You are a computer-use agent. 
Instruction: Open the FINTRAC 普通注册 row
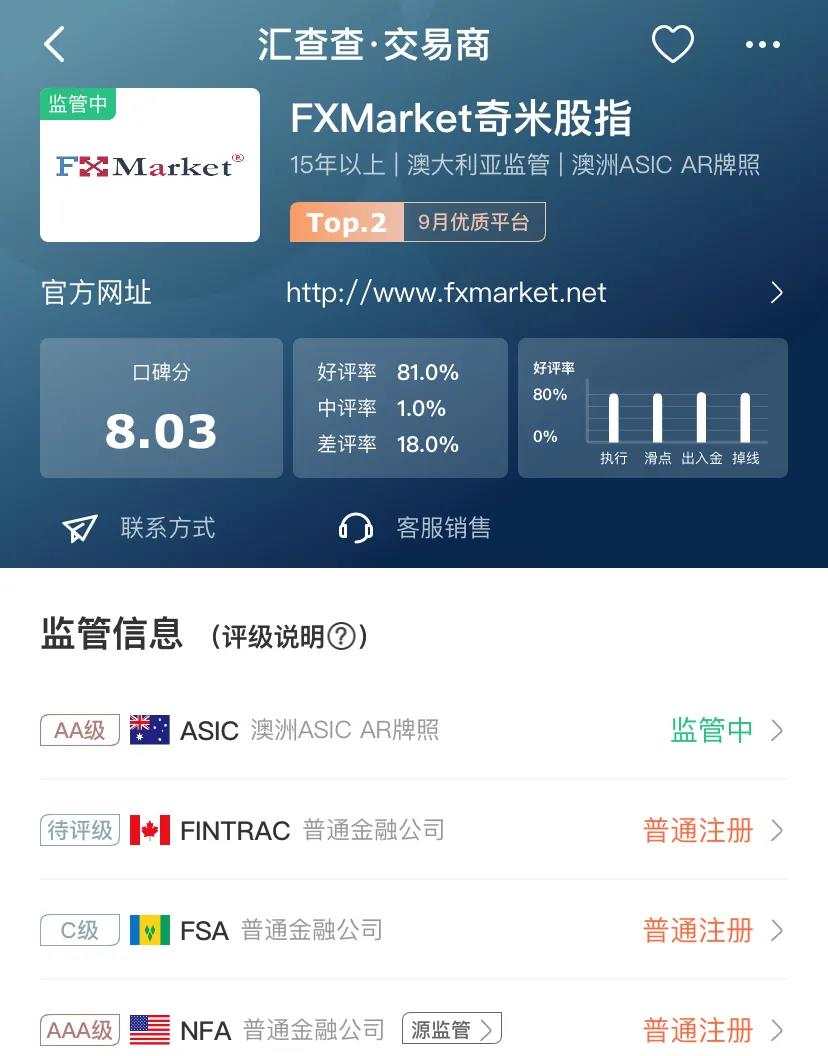point(413,830)
